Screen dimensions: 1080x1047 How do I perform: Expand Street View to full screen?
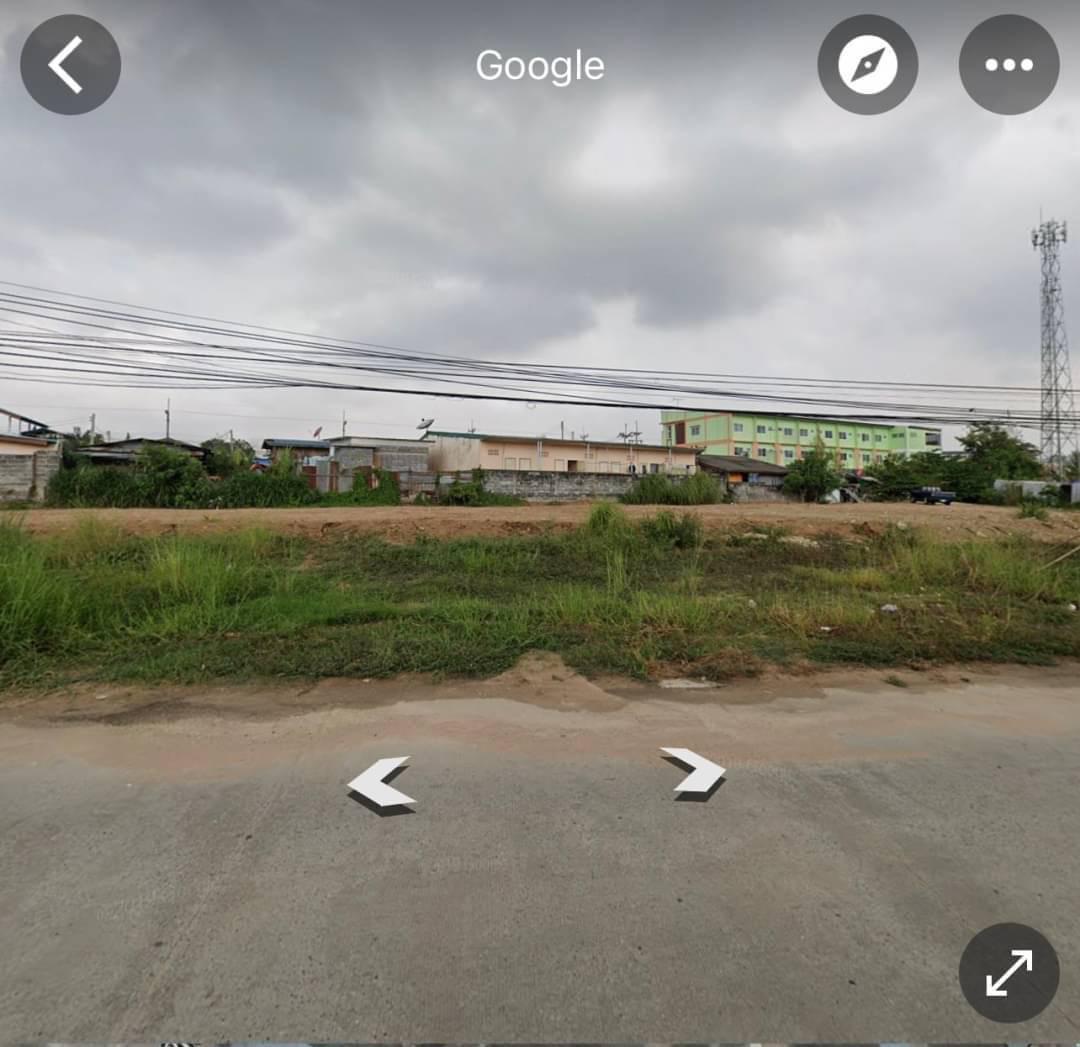point(1008,972)
